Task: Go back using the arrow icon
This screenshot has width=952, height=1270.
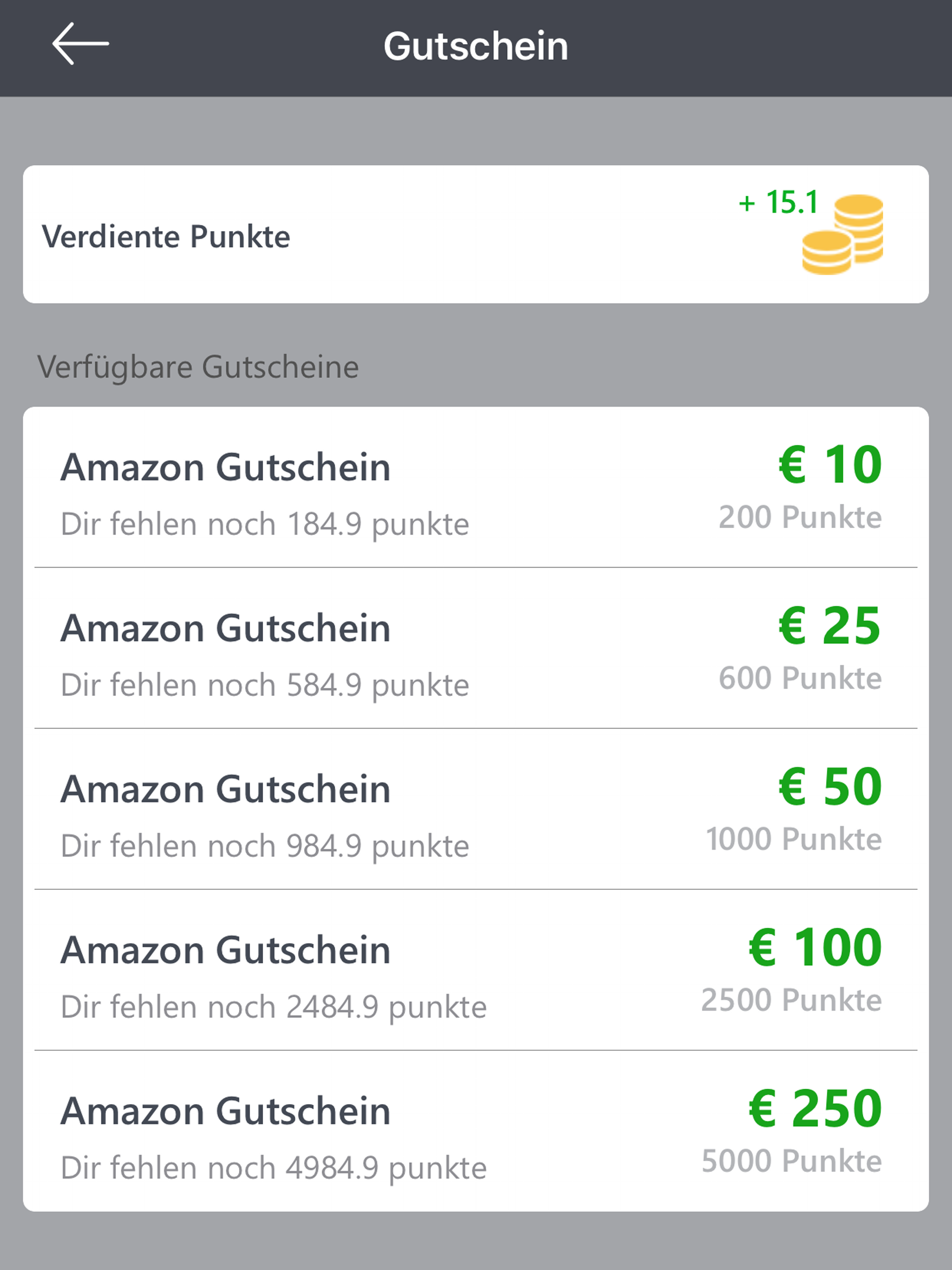Action: click(x=80, y=44)
